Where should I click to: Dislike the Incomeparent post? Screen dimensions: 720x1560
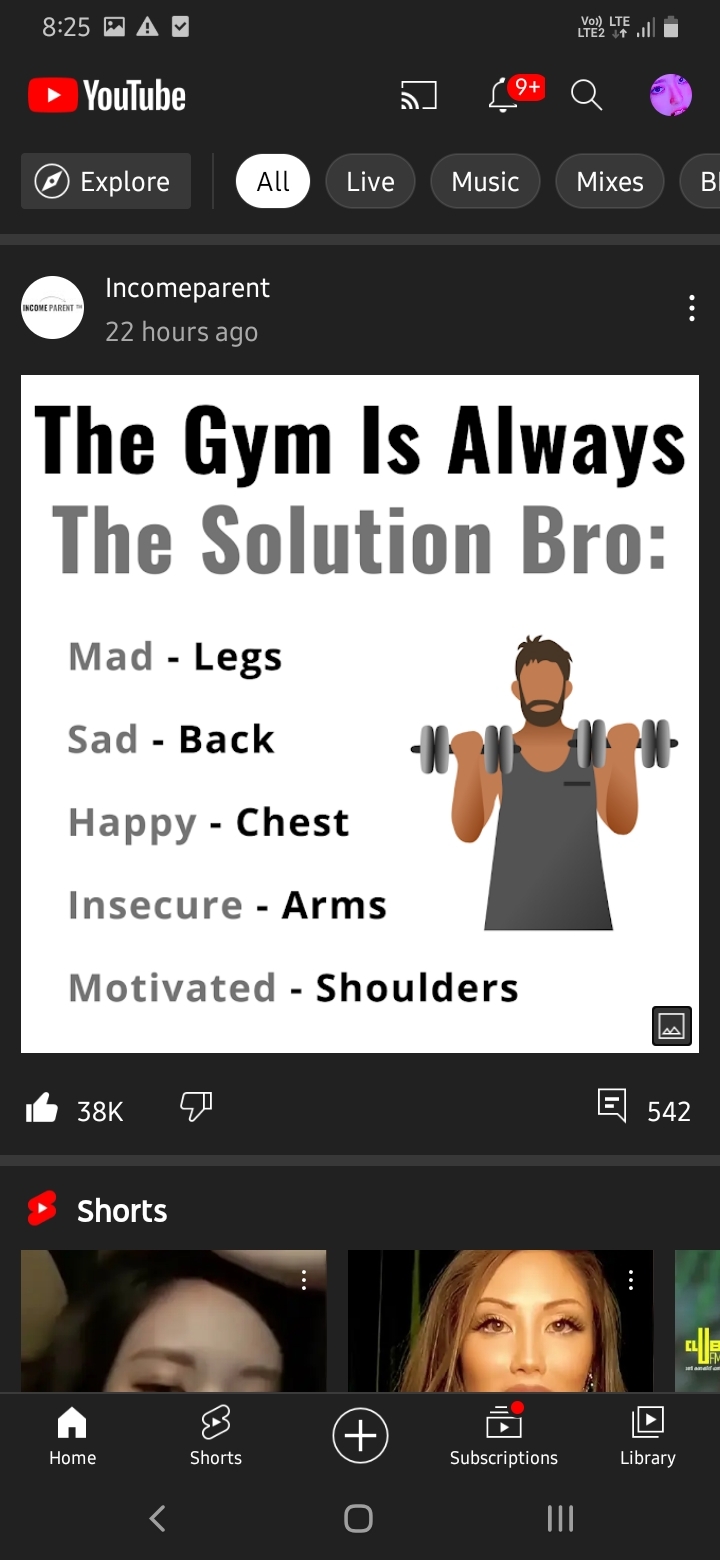(196, 1106)
